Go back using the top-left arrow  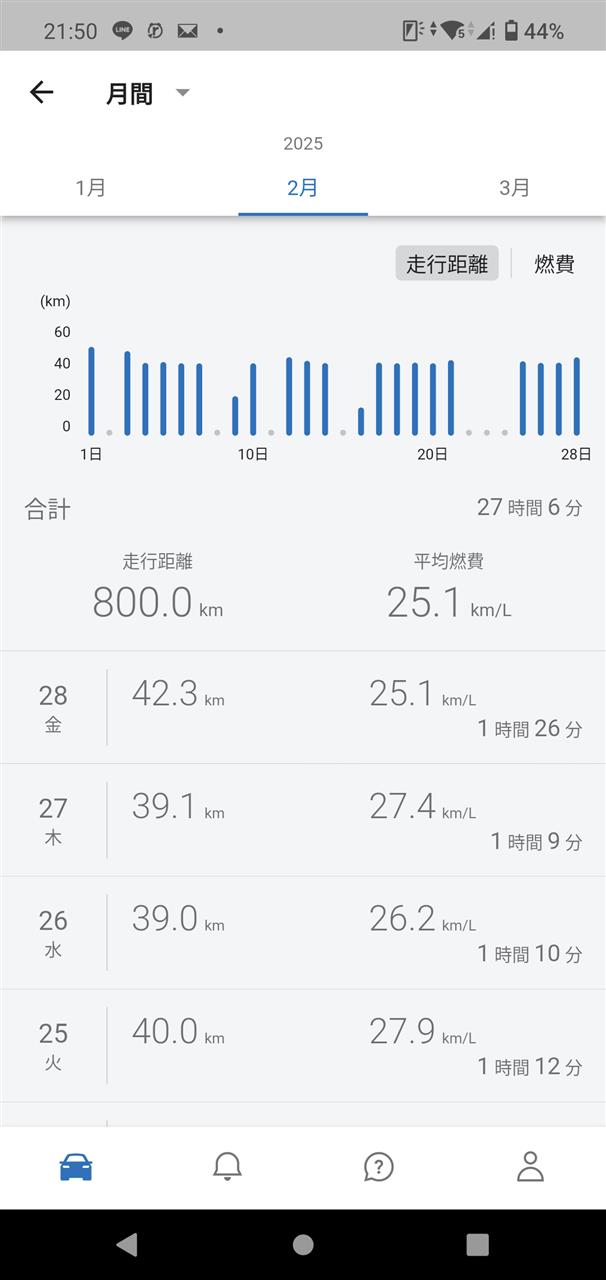[x=41, y=93]
